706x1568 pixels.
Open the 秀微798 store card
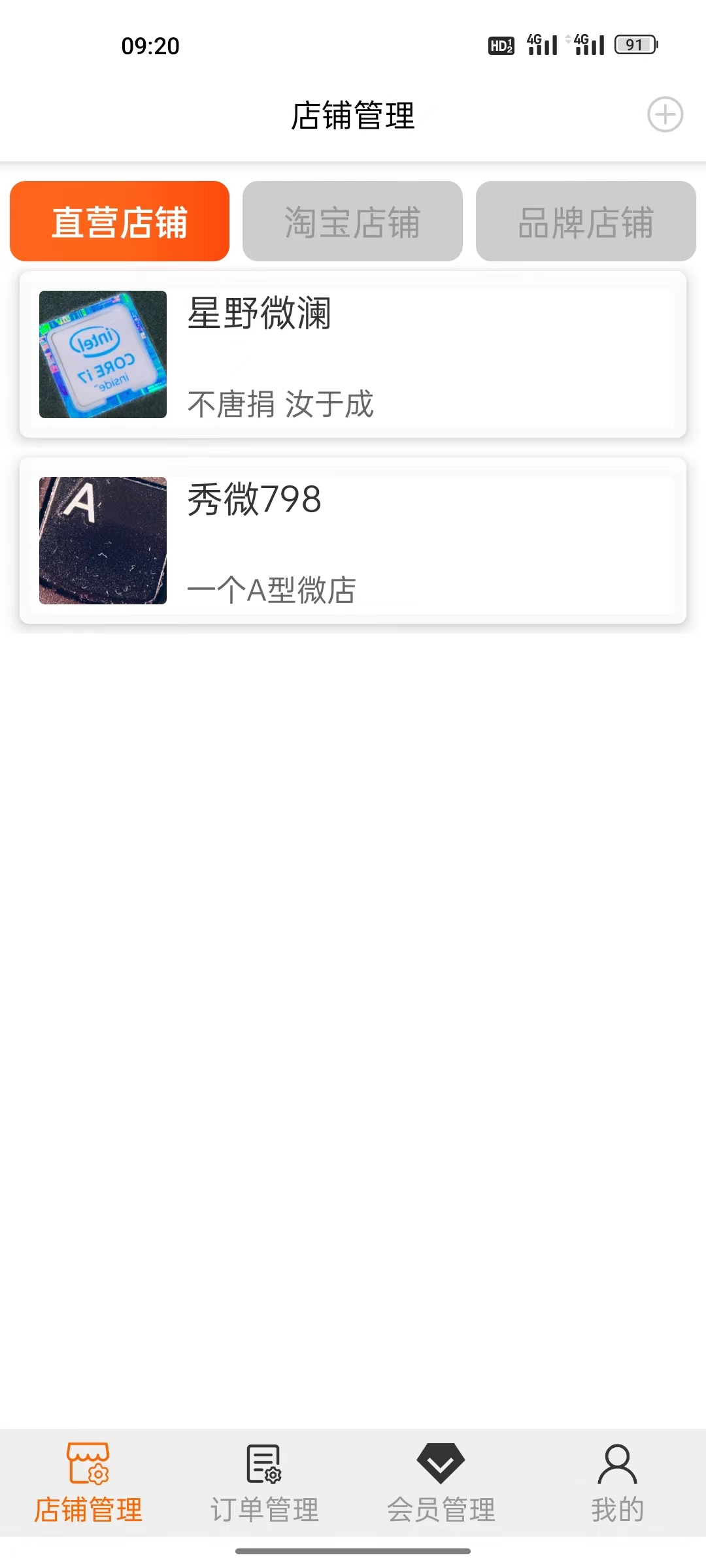tap(353, 540)
